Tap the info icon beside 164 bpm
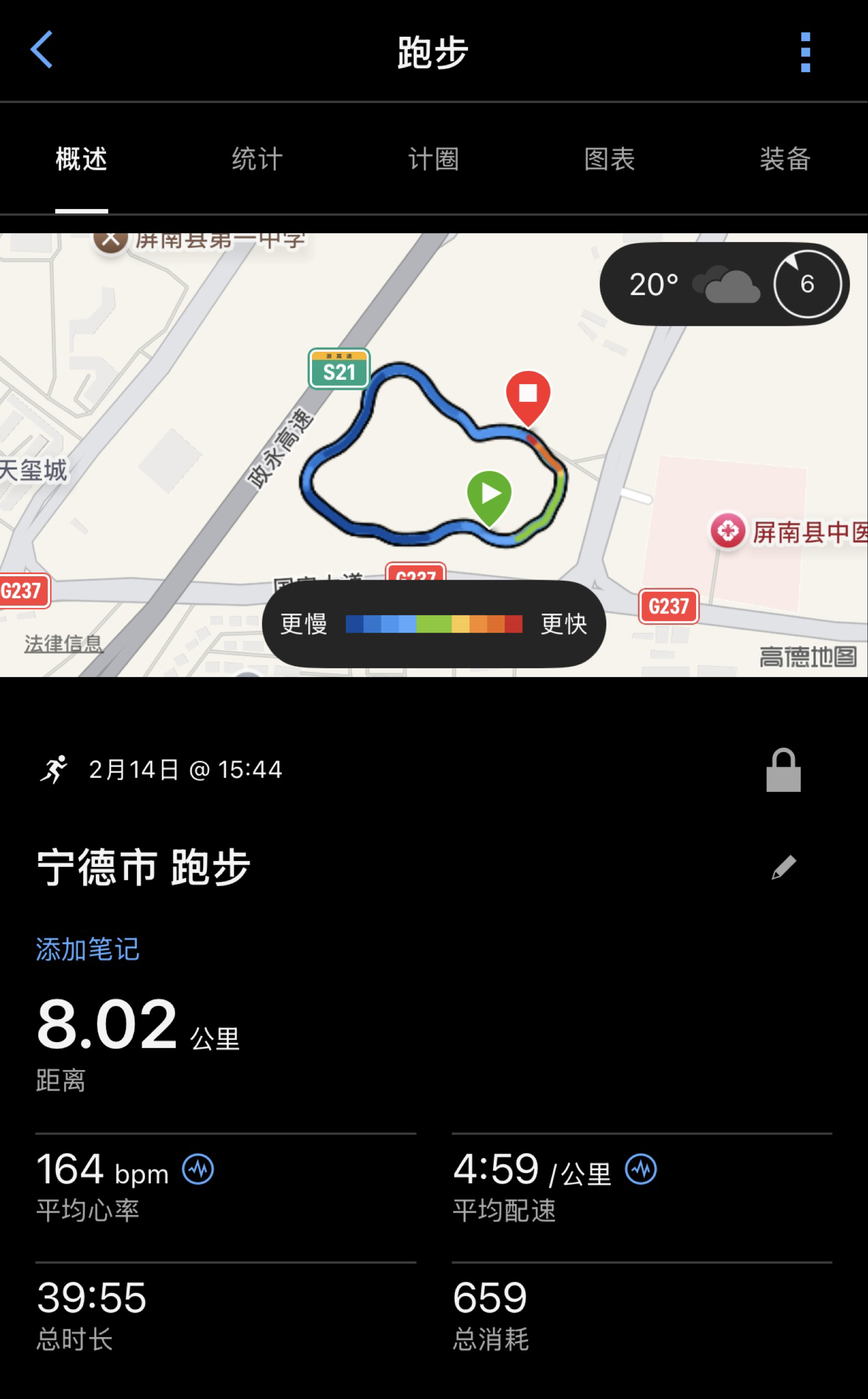The image size is (868, 1399). 198,1169
